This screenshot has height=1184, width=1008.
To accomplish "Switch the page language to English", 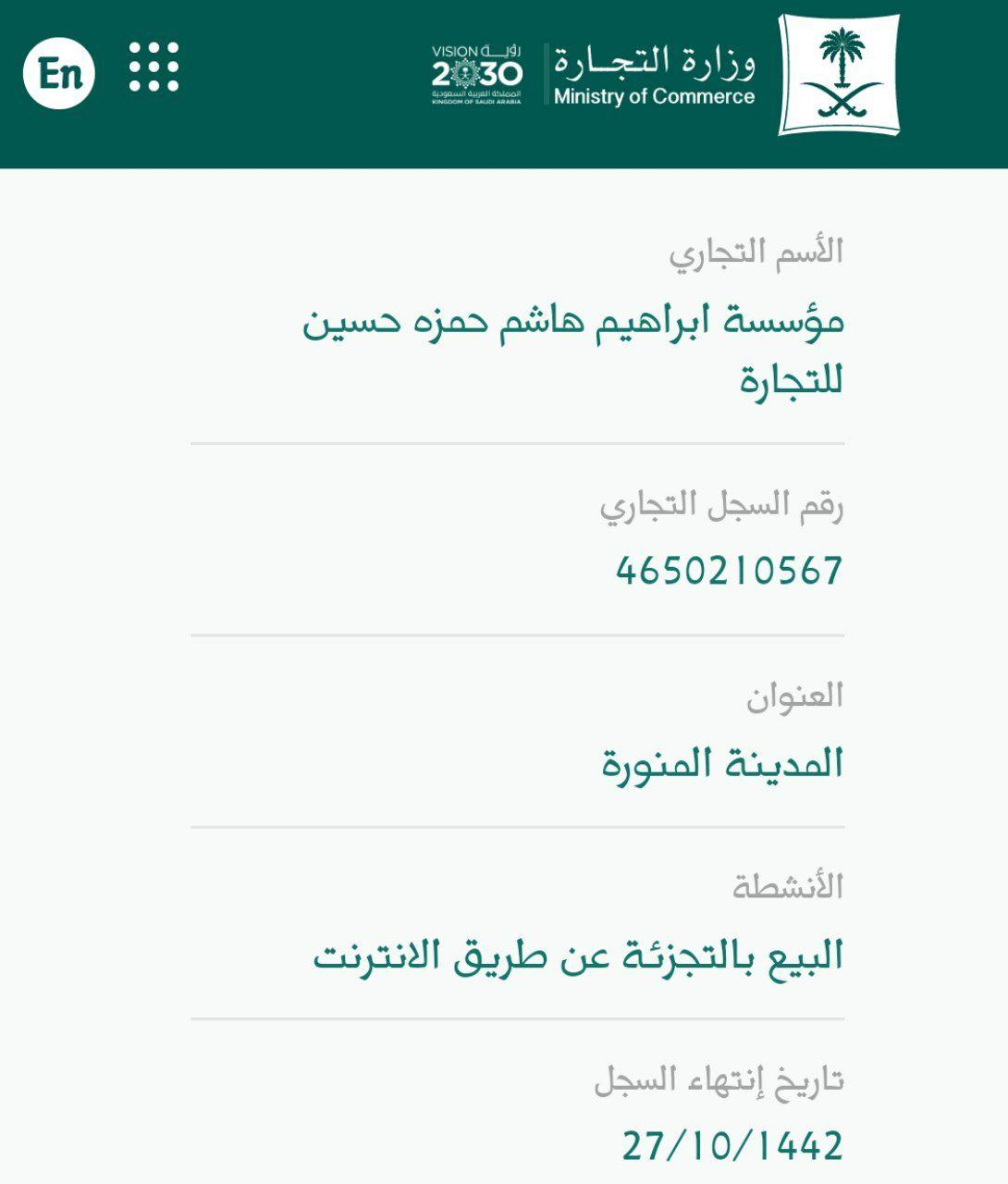I will (59, 74).
